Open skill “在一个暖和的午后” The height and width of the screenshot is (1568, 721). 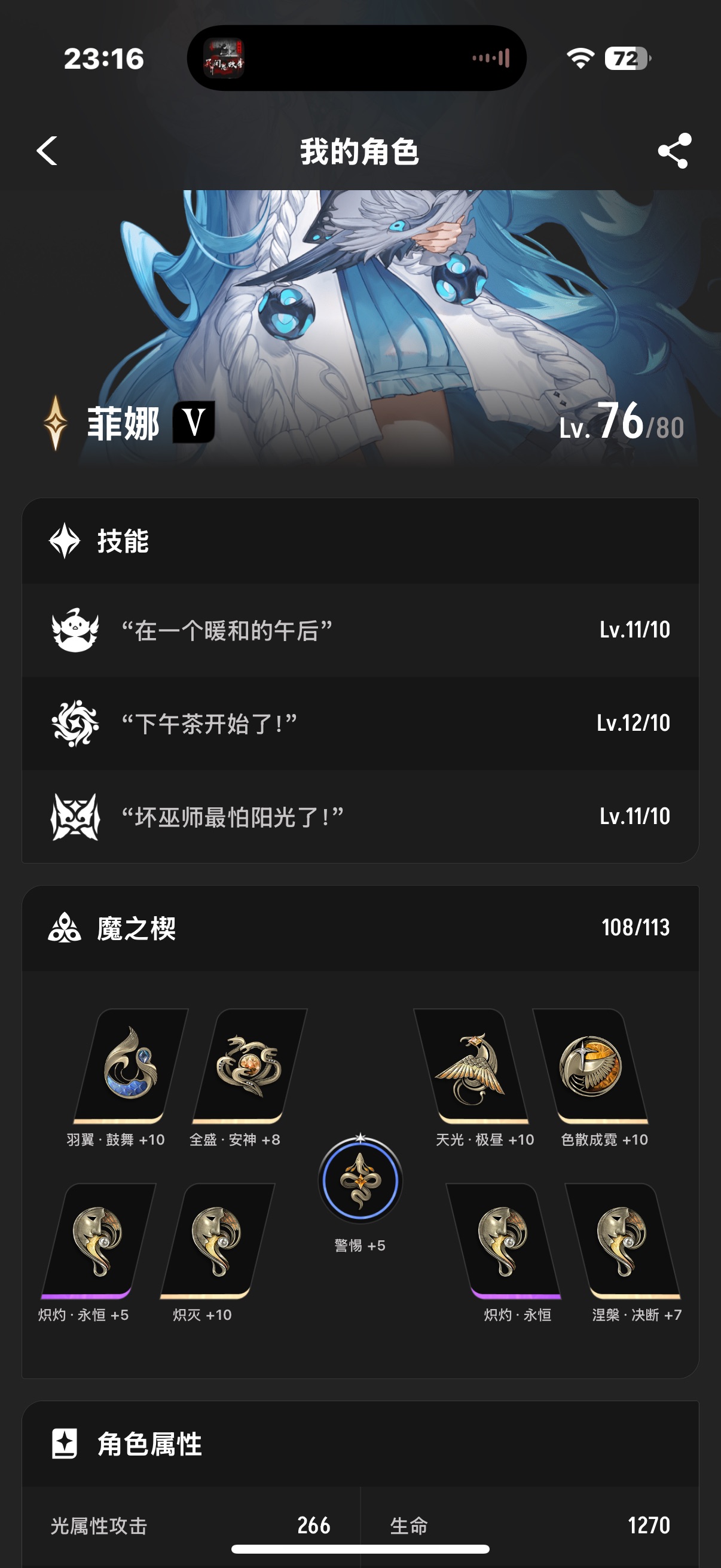(x=359, y=630)
